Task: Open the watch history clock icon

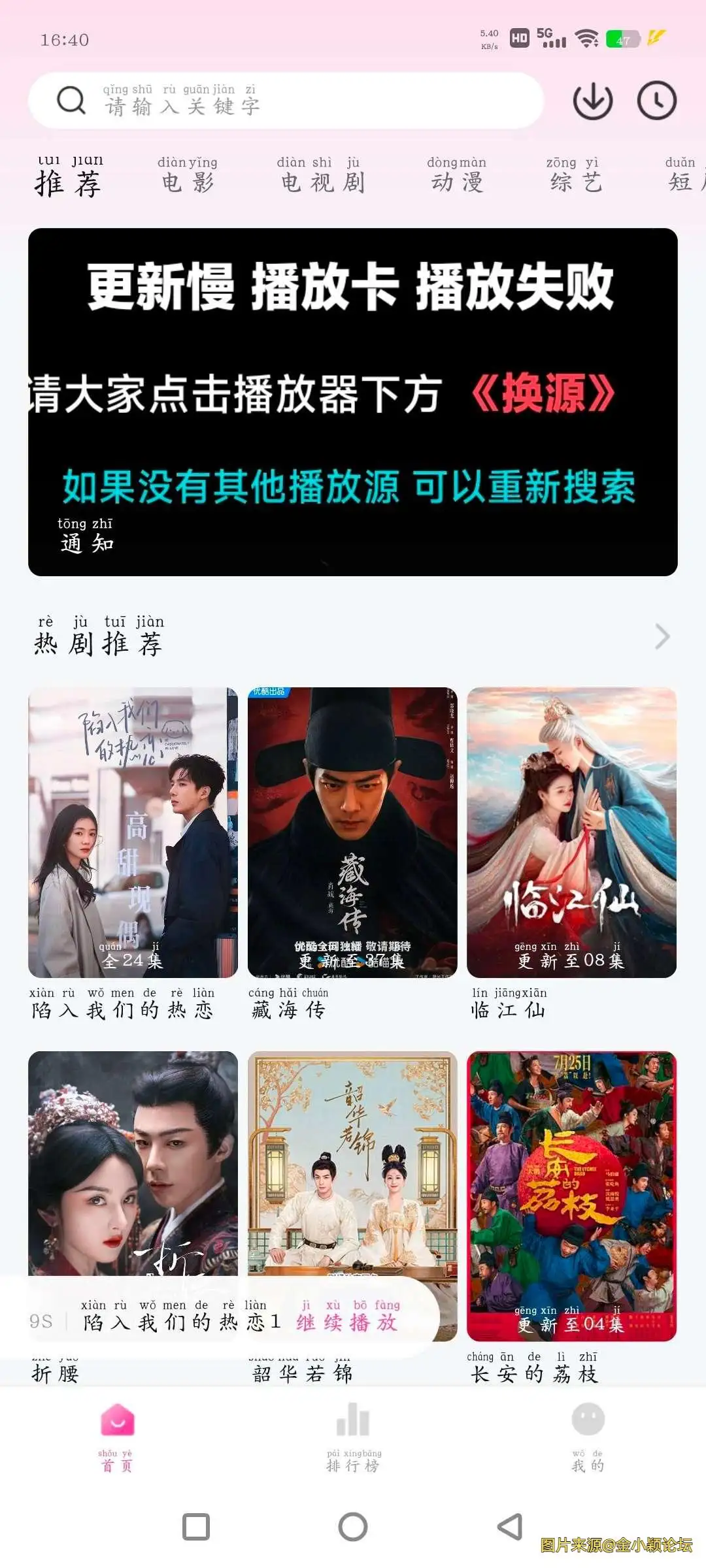Action: [656, 100]
